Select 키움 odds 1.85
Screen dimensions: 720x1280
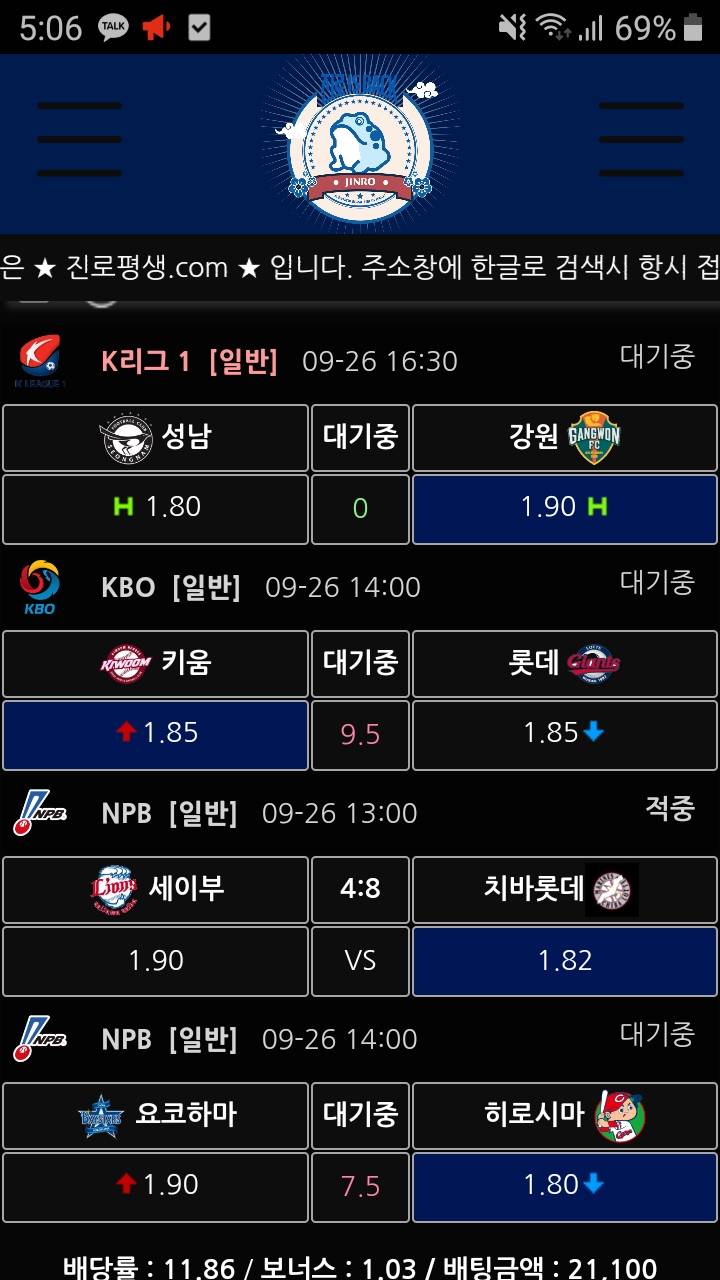point(155,734)
